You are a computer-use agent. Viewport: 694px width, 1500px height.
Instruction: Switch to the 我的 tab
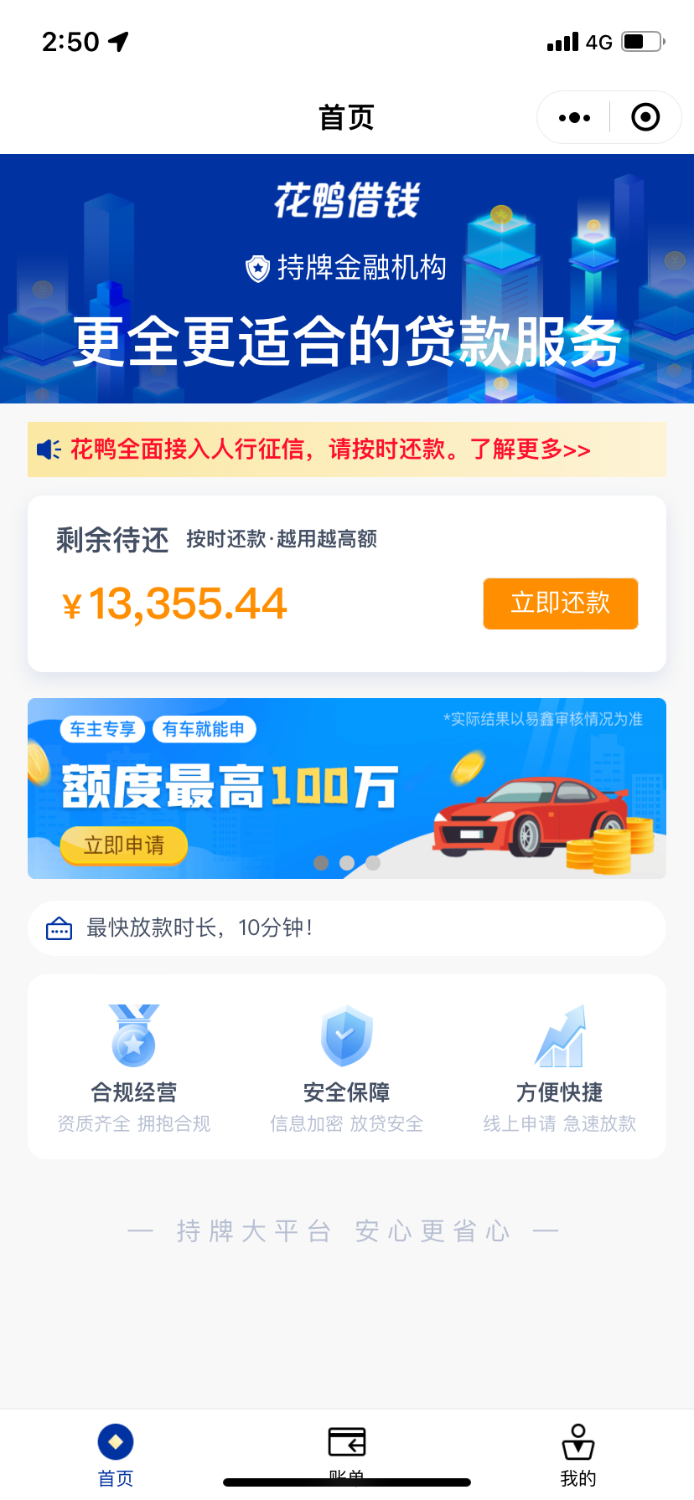point(578,1455)
